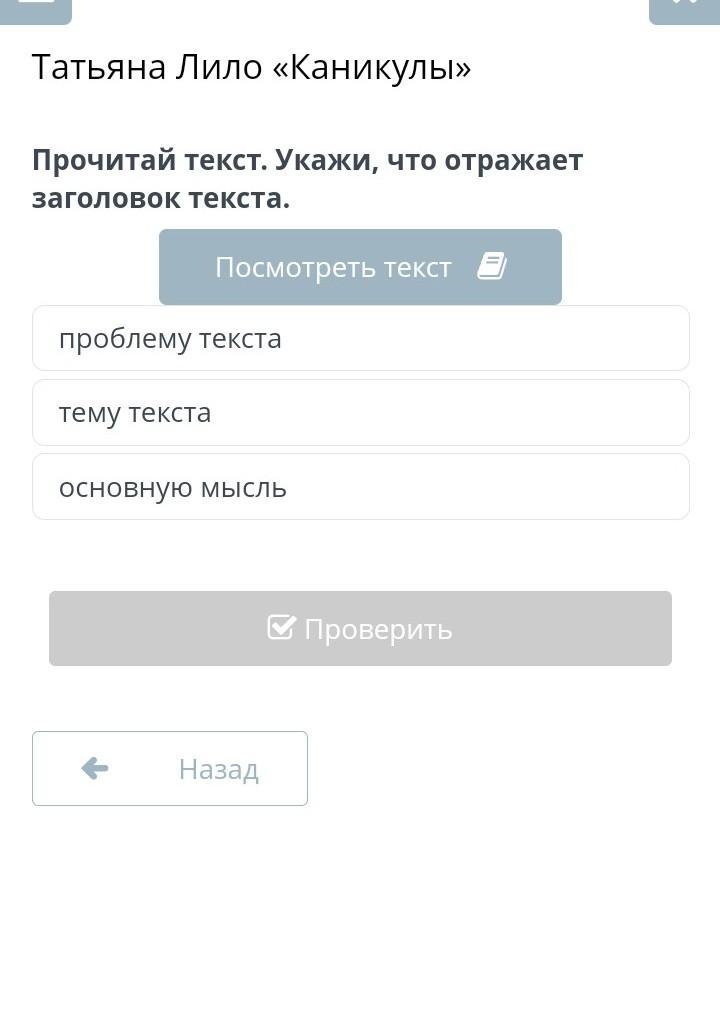Select answer 'проблему текста'
This screenshot has width=720, height=1016.
(360, 339)
